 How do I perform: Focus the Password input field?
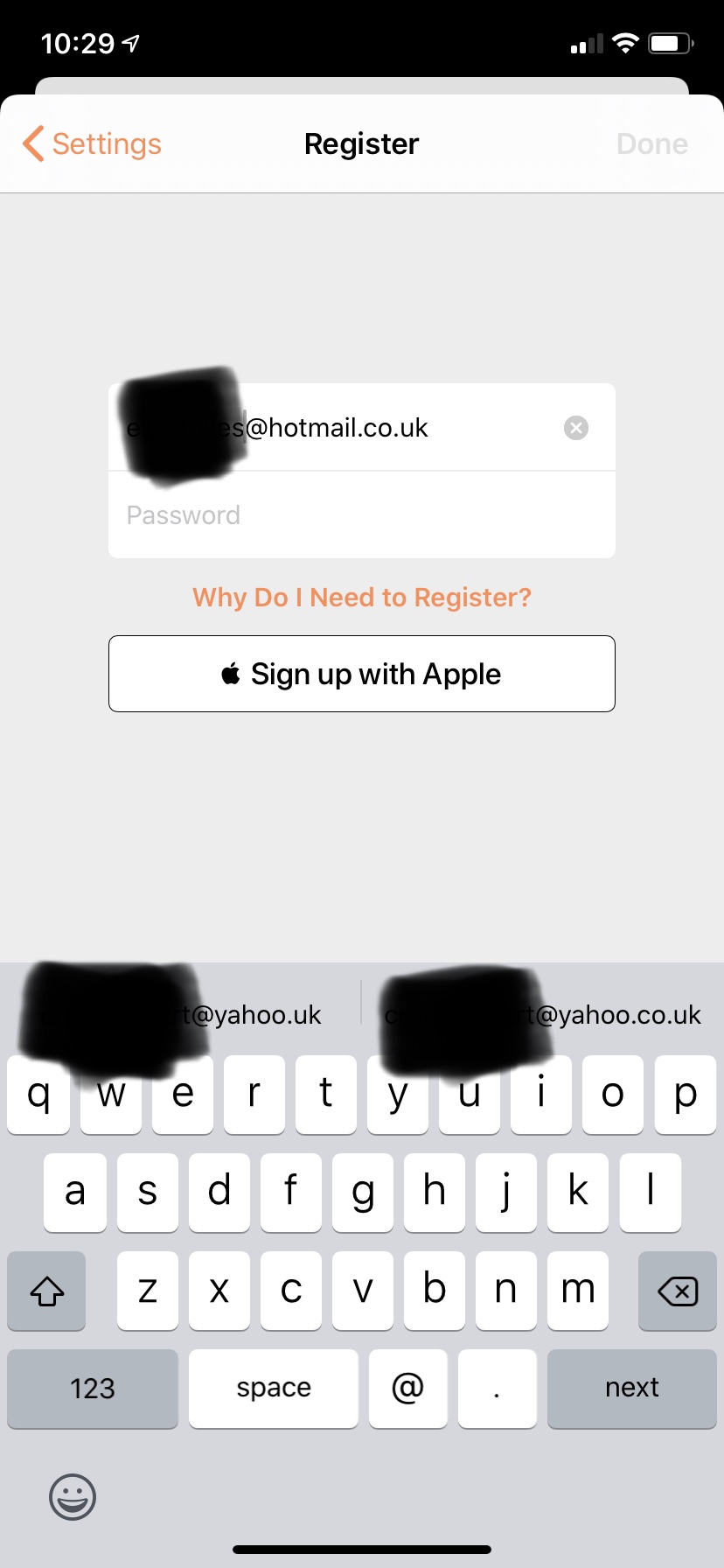point(362,515)
